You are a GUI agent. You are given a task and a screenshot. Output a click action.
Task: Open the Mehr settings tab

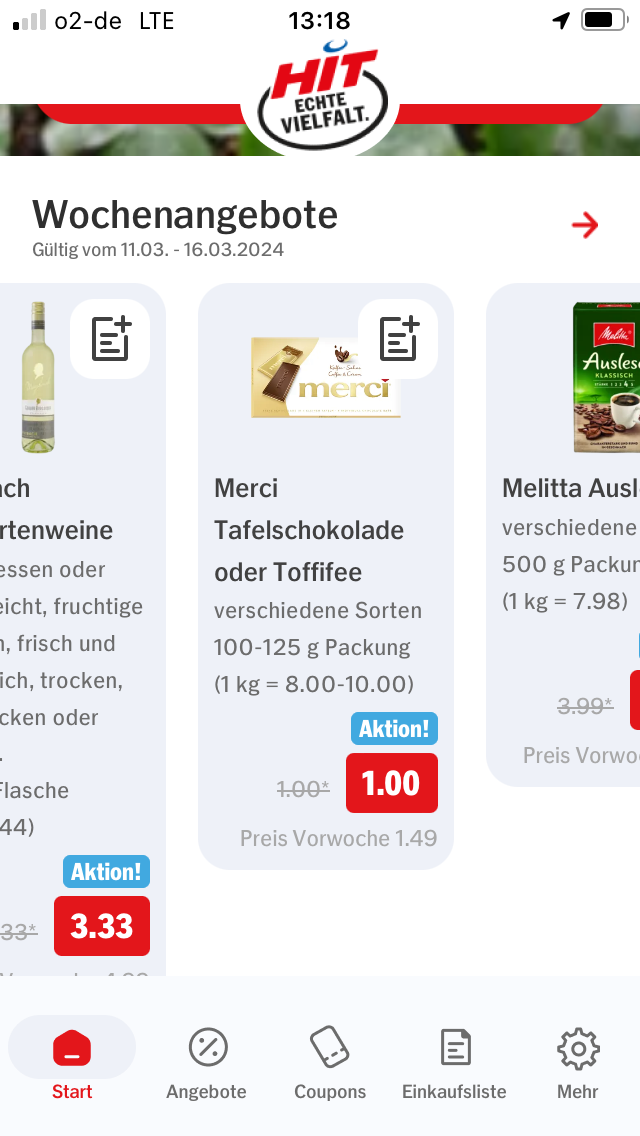578,1058
